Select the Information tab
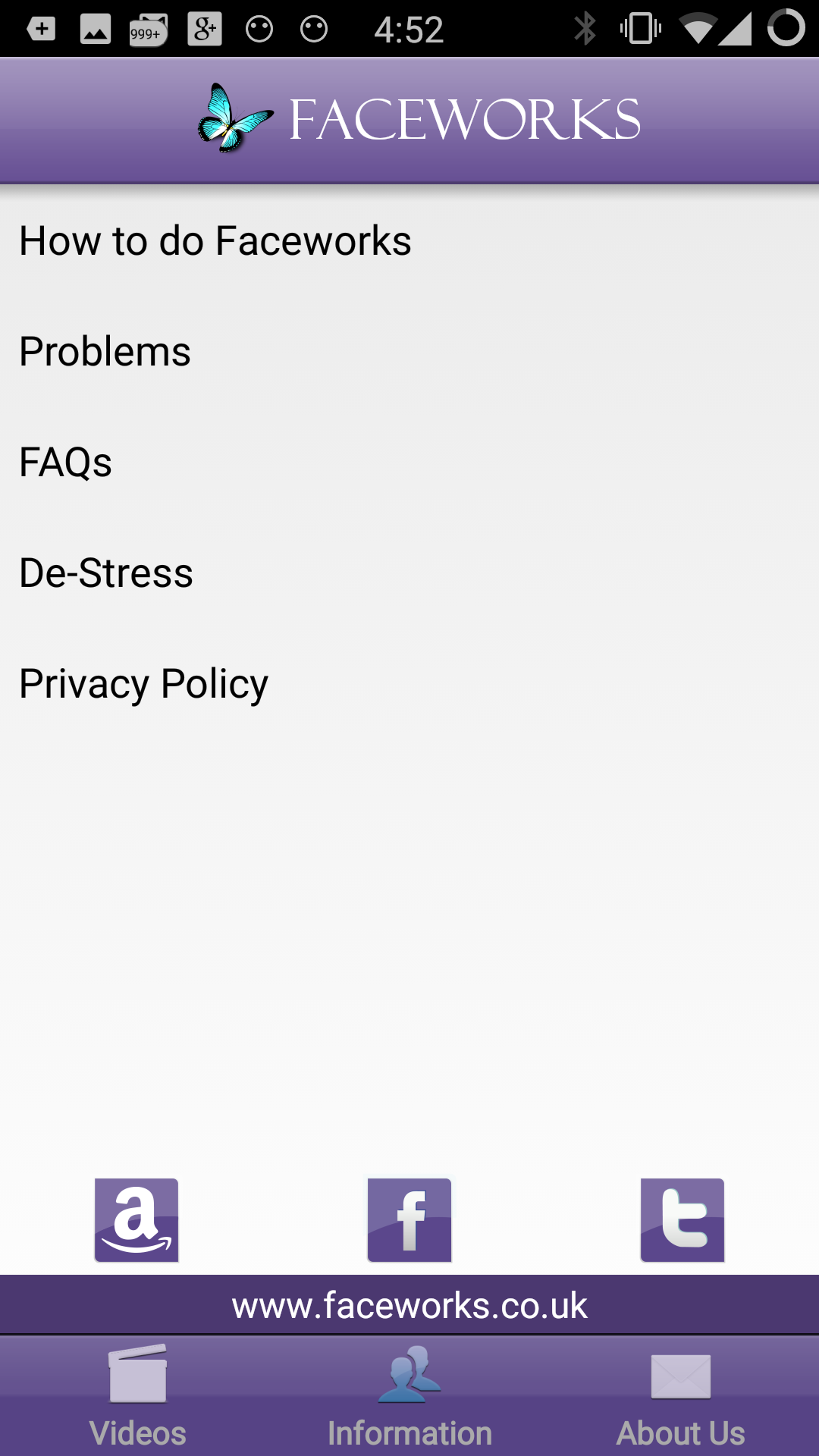 [x=409, y=1397]
